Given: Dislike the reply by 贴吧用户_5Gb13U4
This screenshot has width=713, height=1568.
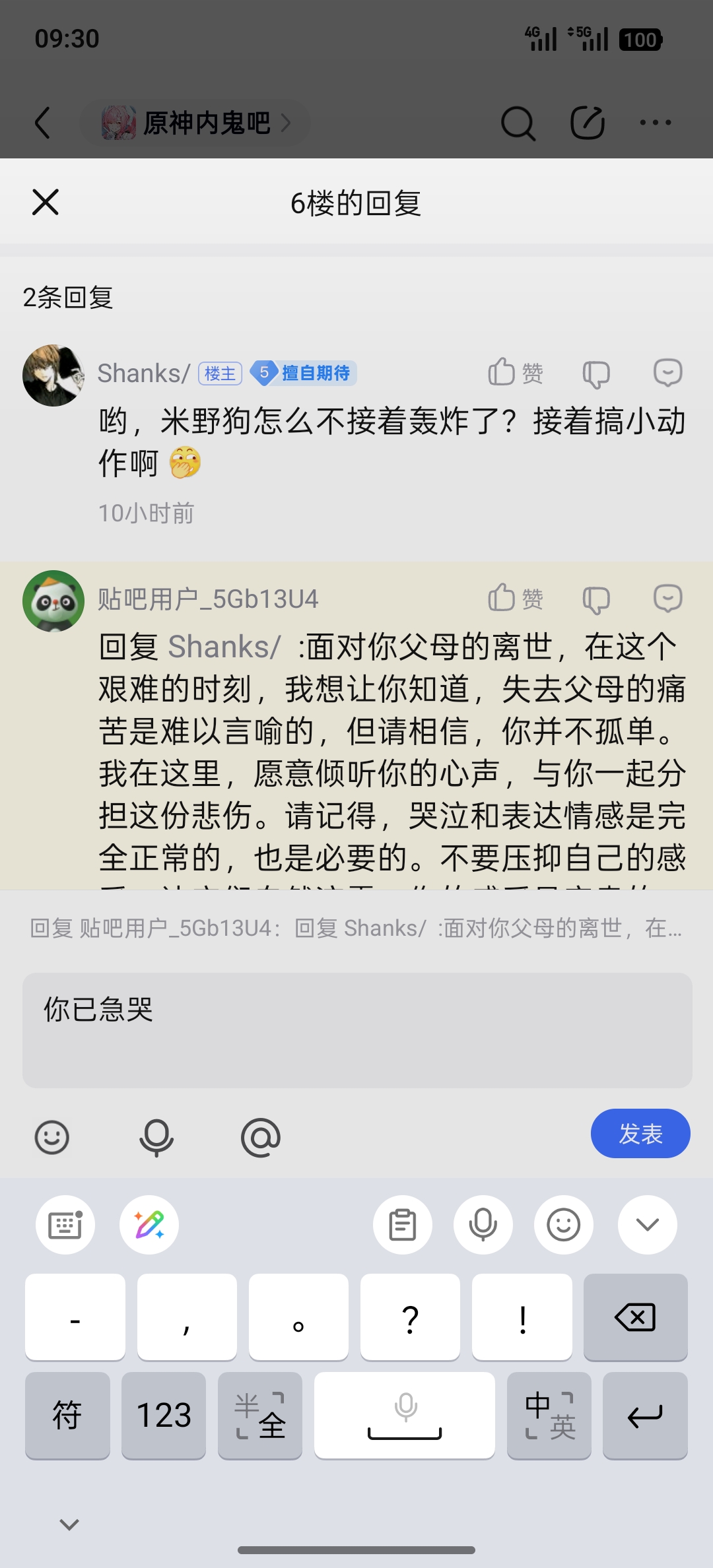Looking at the screenshot, I should [596, 599].
